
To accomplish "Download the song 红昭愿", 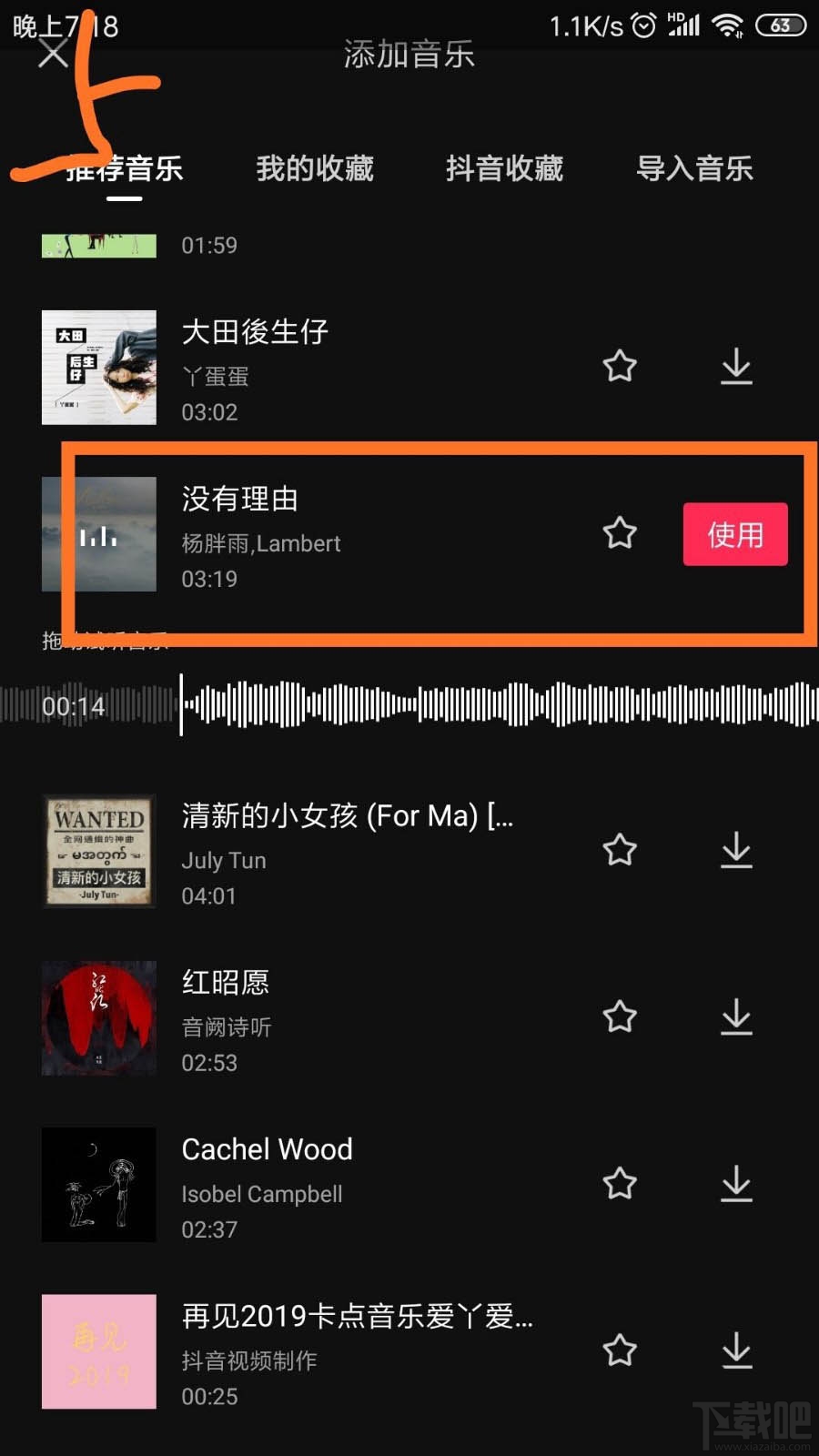I will pyautogui.click(x=735, y=1016).
